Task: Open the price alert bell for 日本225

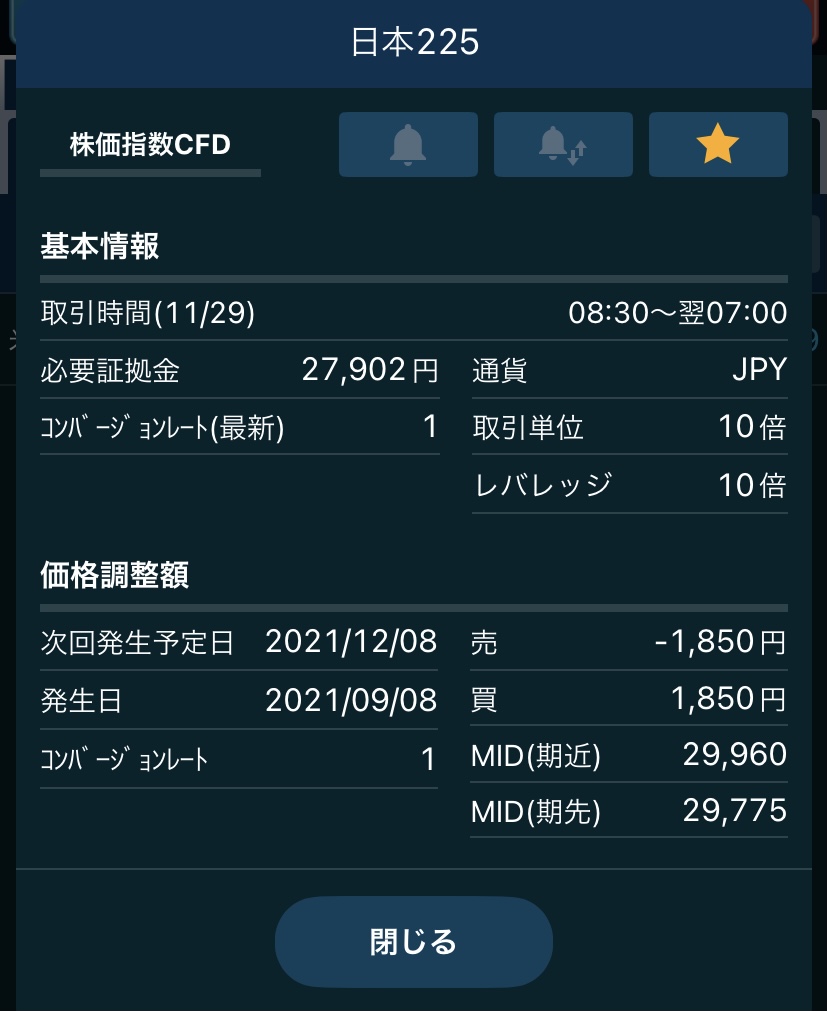Action: (x=408, y=145)
